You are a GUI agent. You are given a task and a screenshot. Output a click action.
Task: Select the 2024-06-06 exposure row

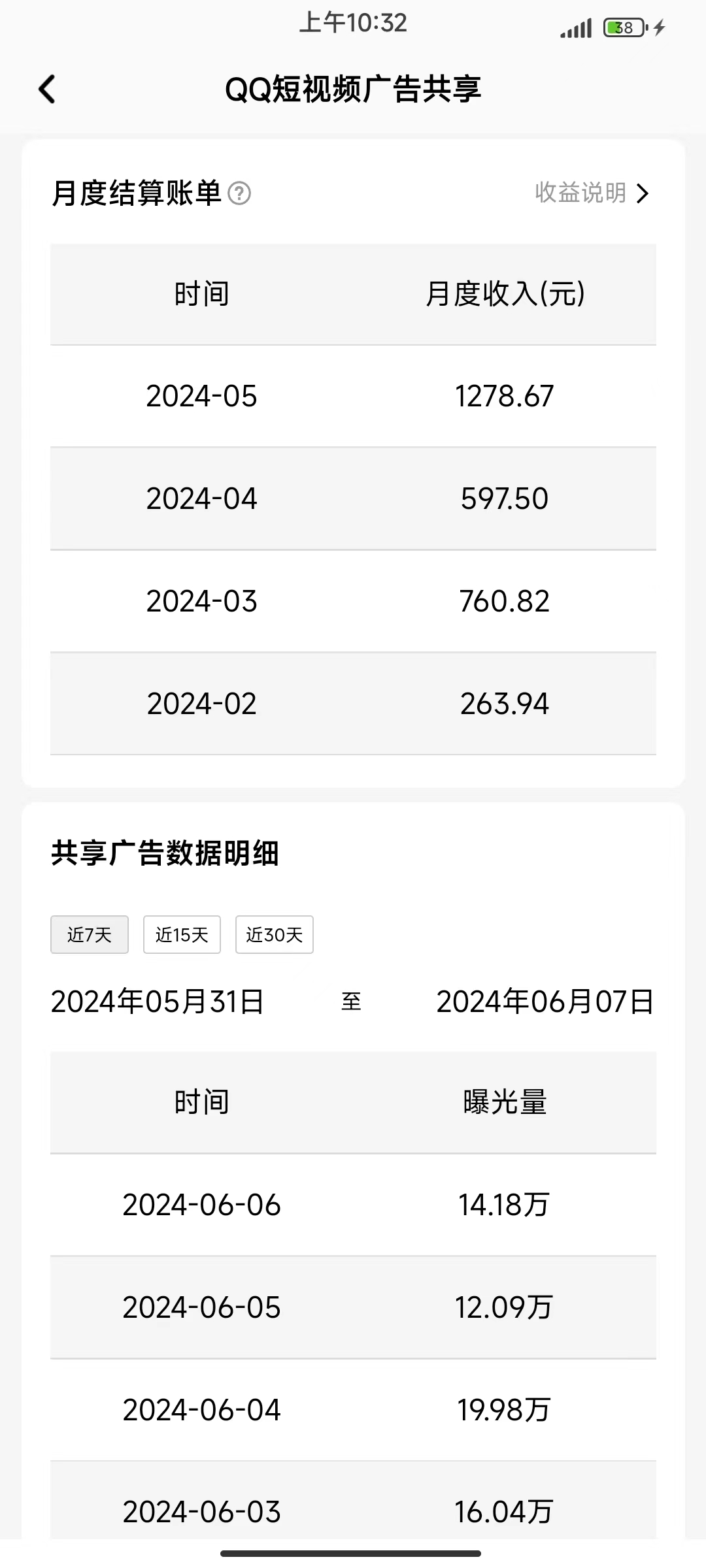[x=353, y=1204]
